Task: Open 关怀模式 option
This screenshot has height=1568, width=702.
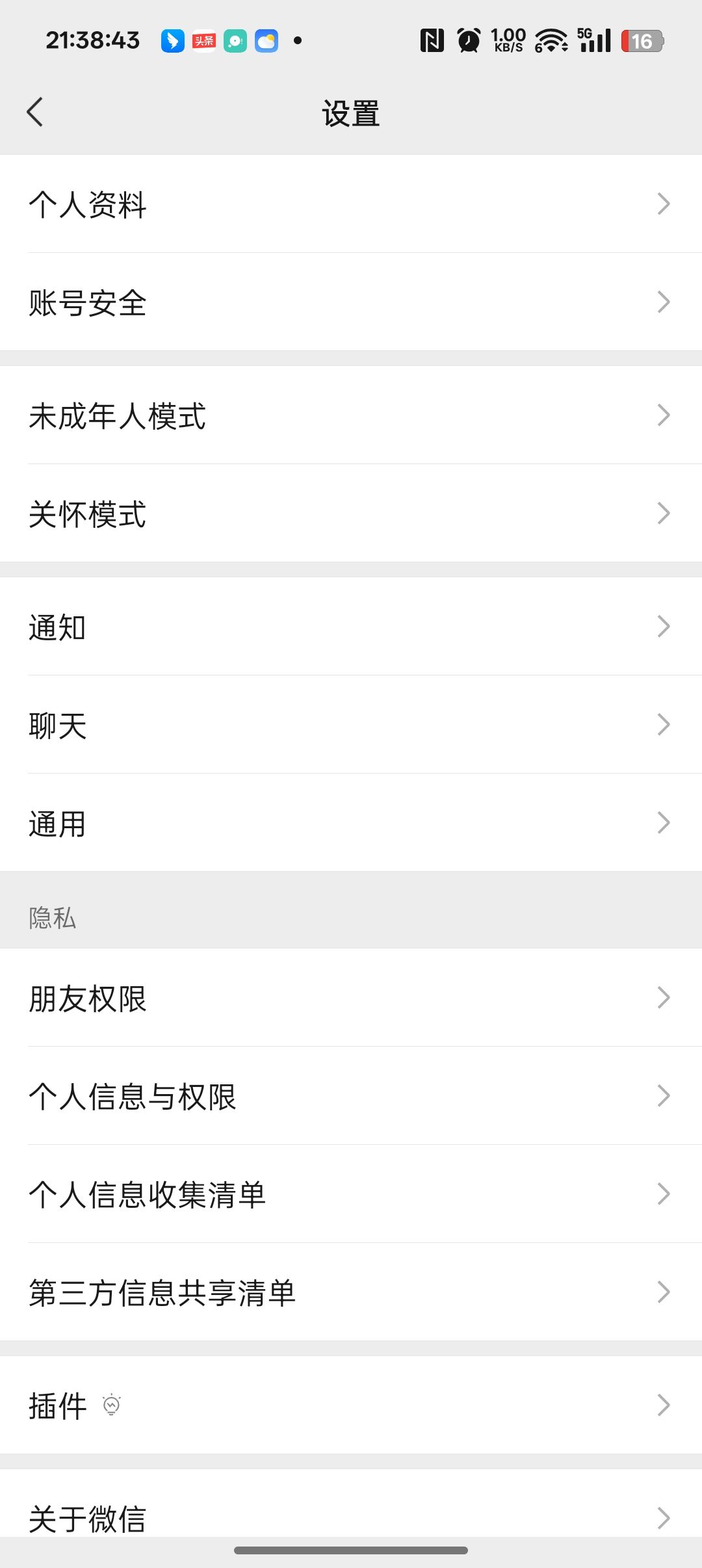Action: click(351, 514)
